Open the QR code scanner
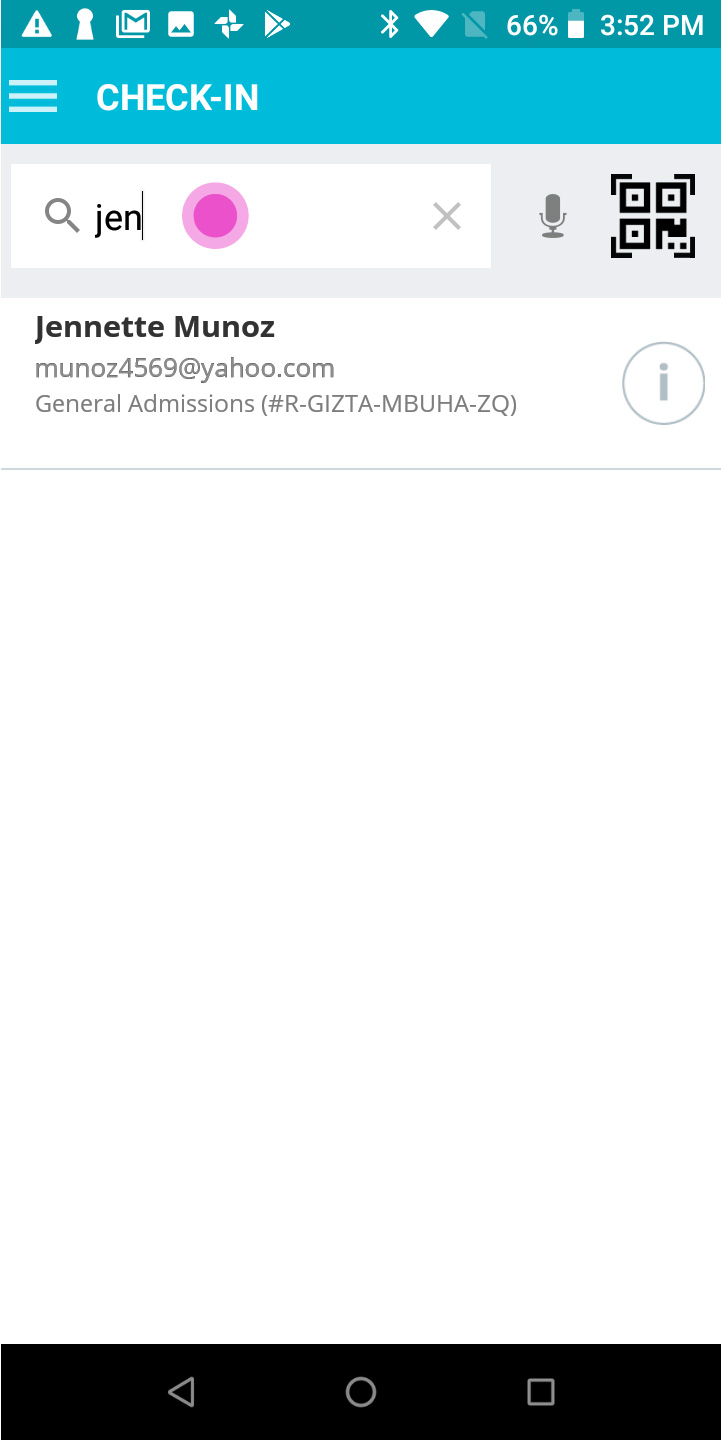The width and height of the screenshot is (721, 1440). click(653, 216)
